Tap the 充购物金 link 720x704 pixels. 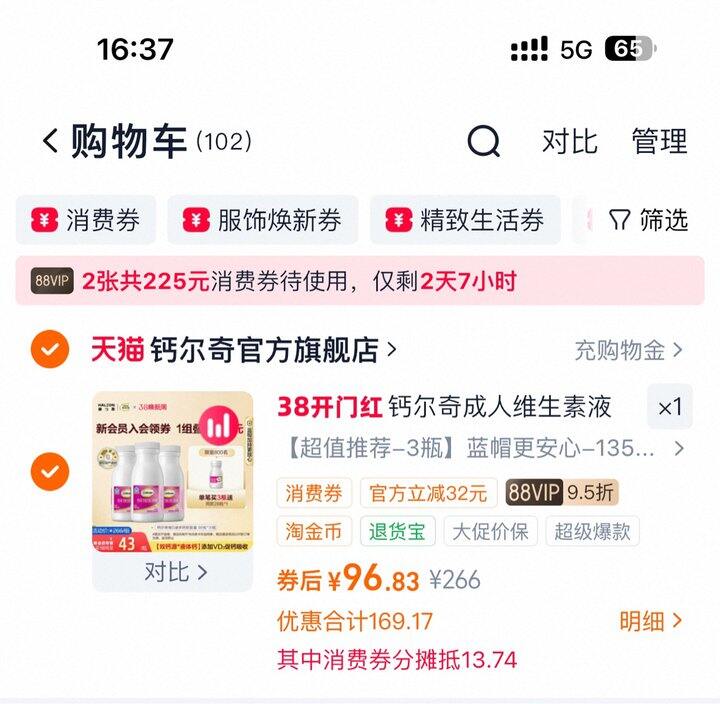click(x=628, y=350)
